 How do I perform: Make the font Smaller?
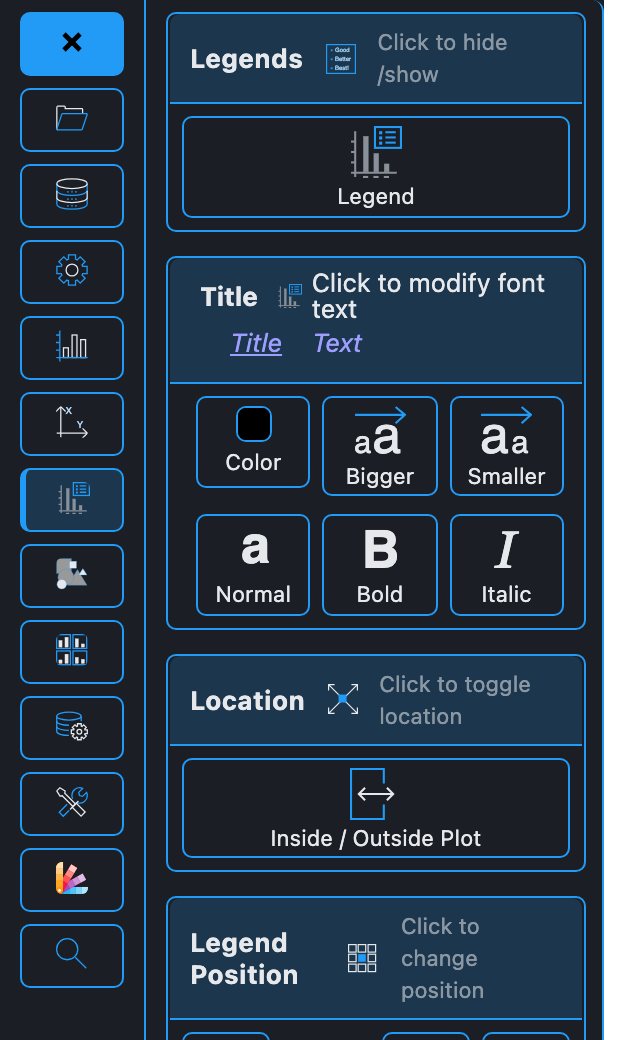point(507,446)
